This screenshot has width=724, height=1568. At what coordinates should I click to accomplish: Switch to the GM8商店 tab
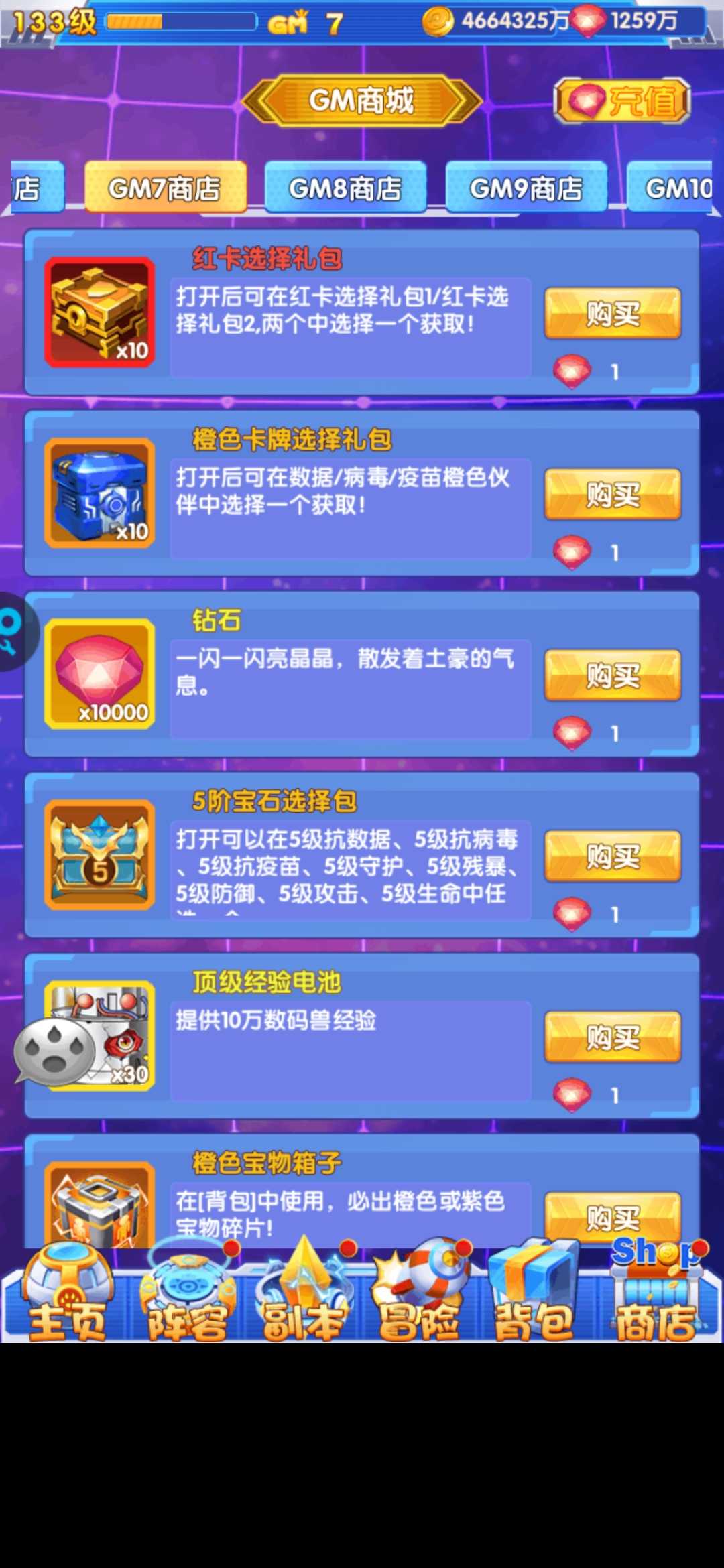coord(345,188)
